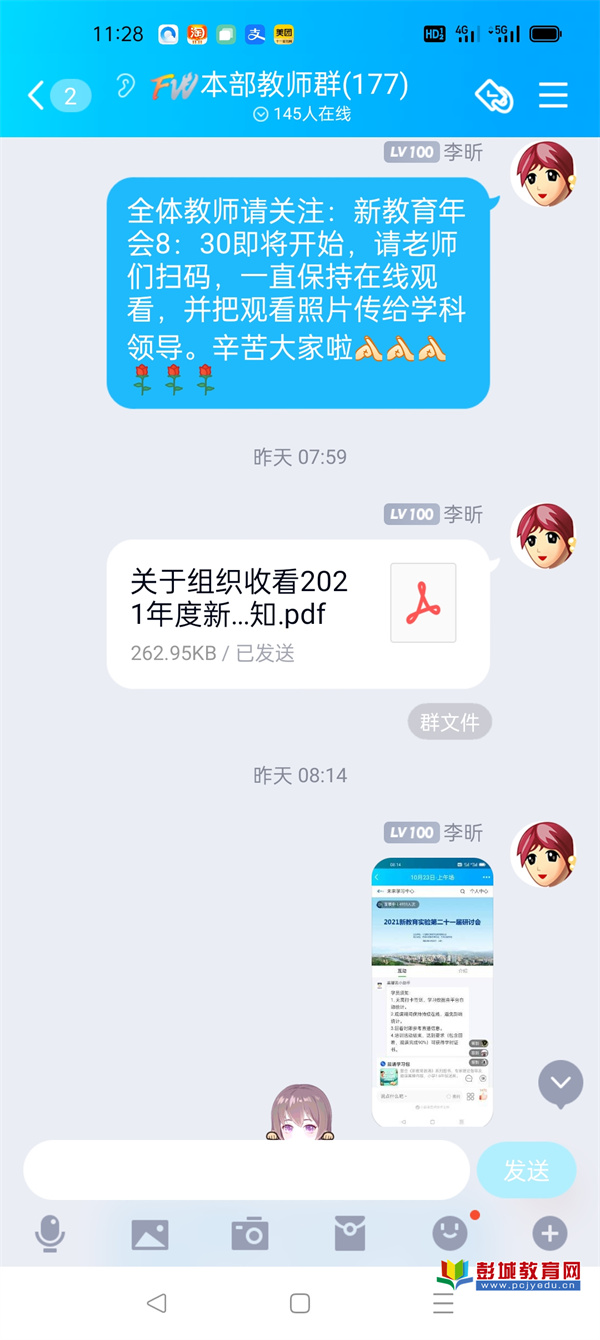
Task: Open the photo gallery picker
Action: 150,1234
